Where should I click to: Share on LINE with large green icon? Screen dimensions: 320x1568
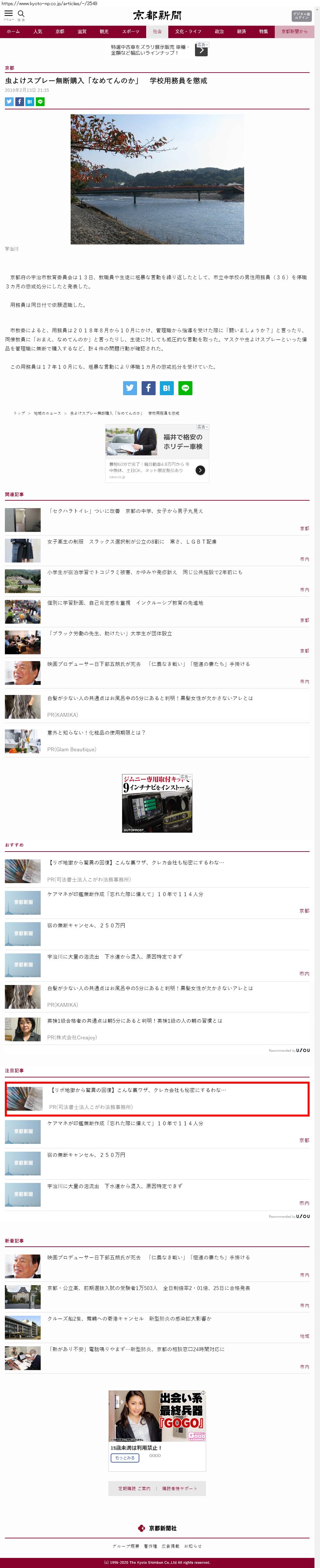point(185,388)
